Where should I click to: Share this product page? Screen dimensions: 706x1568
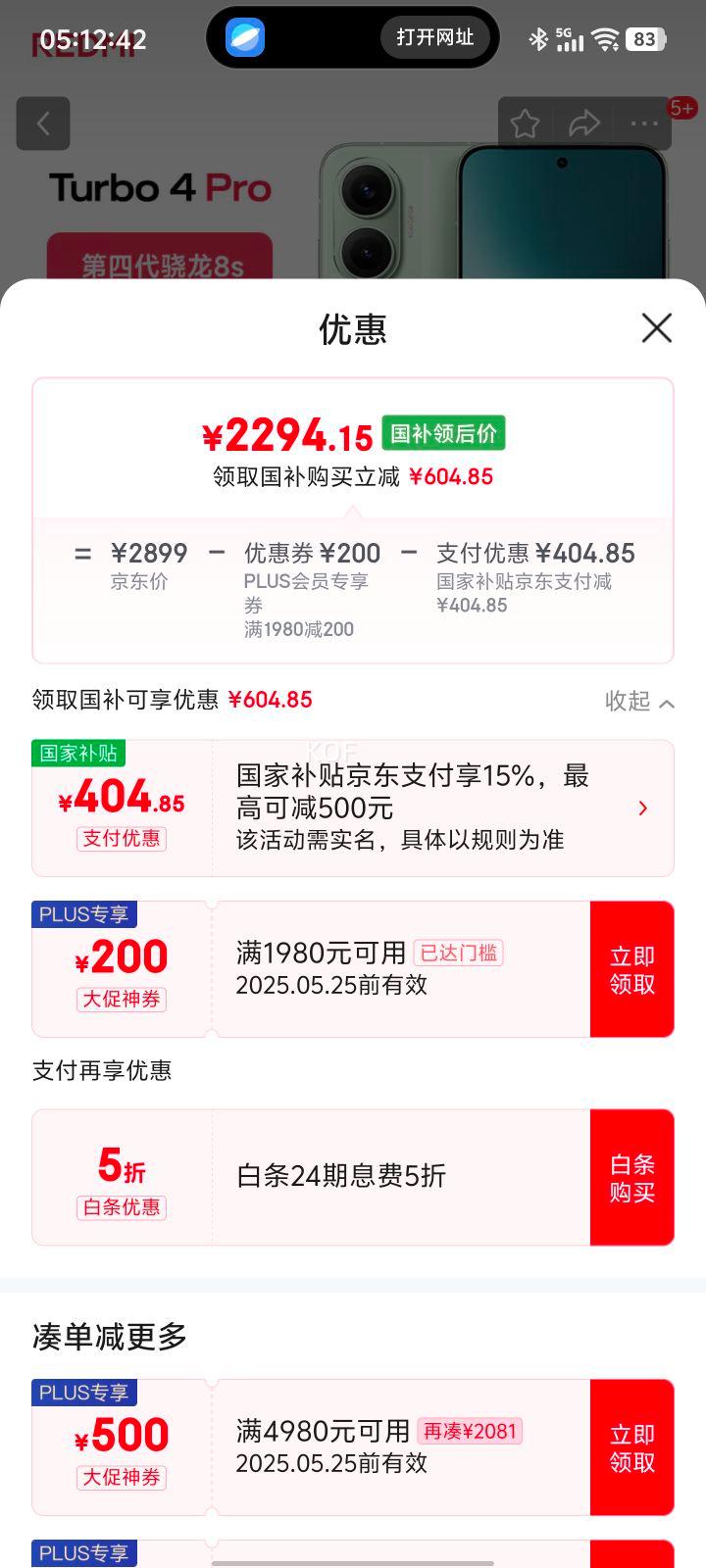(584, 123)
